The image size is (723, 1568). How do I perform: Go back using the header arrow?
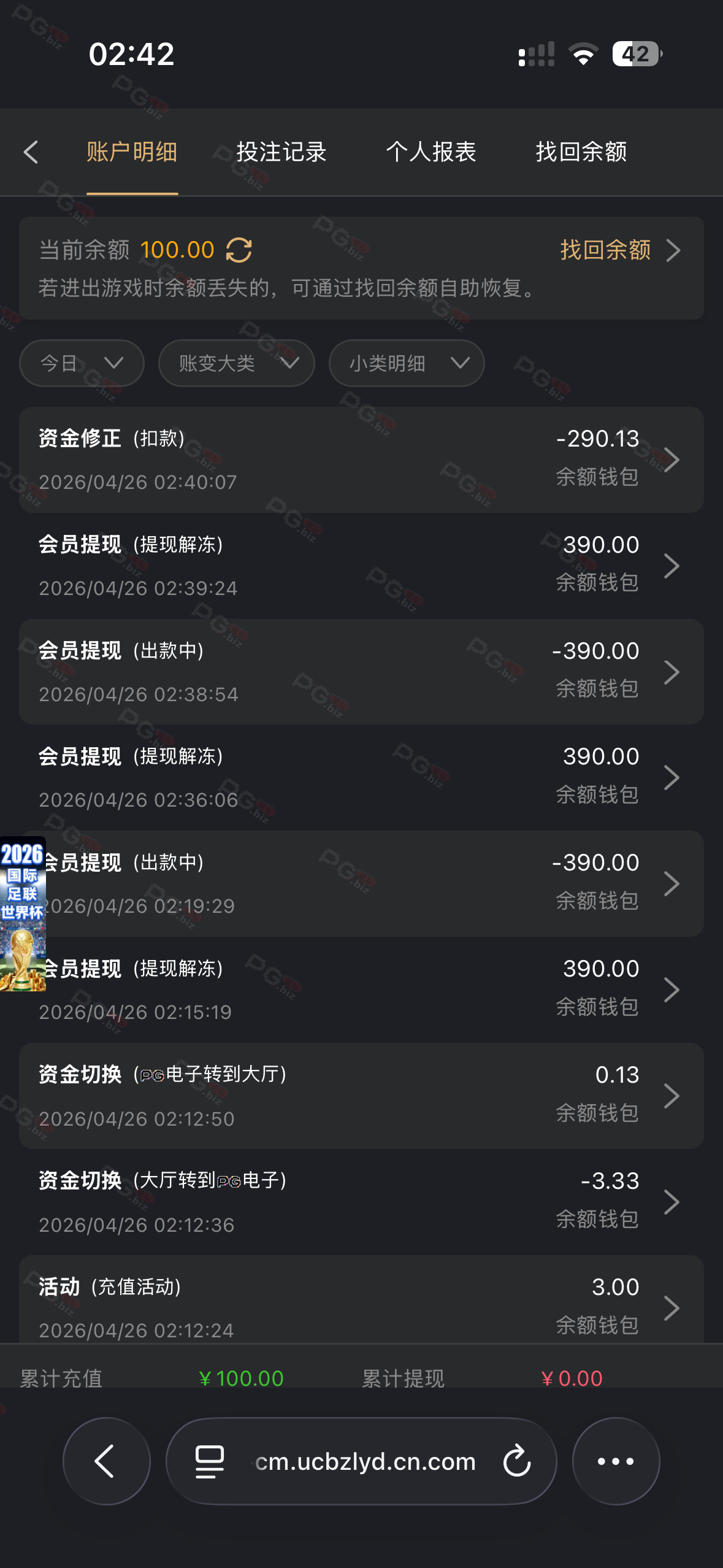click(31, 152)
